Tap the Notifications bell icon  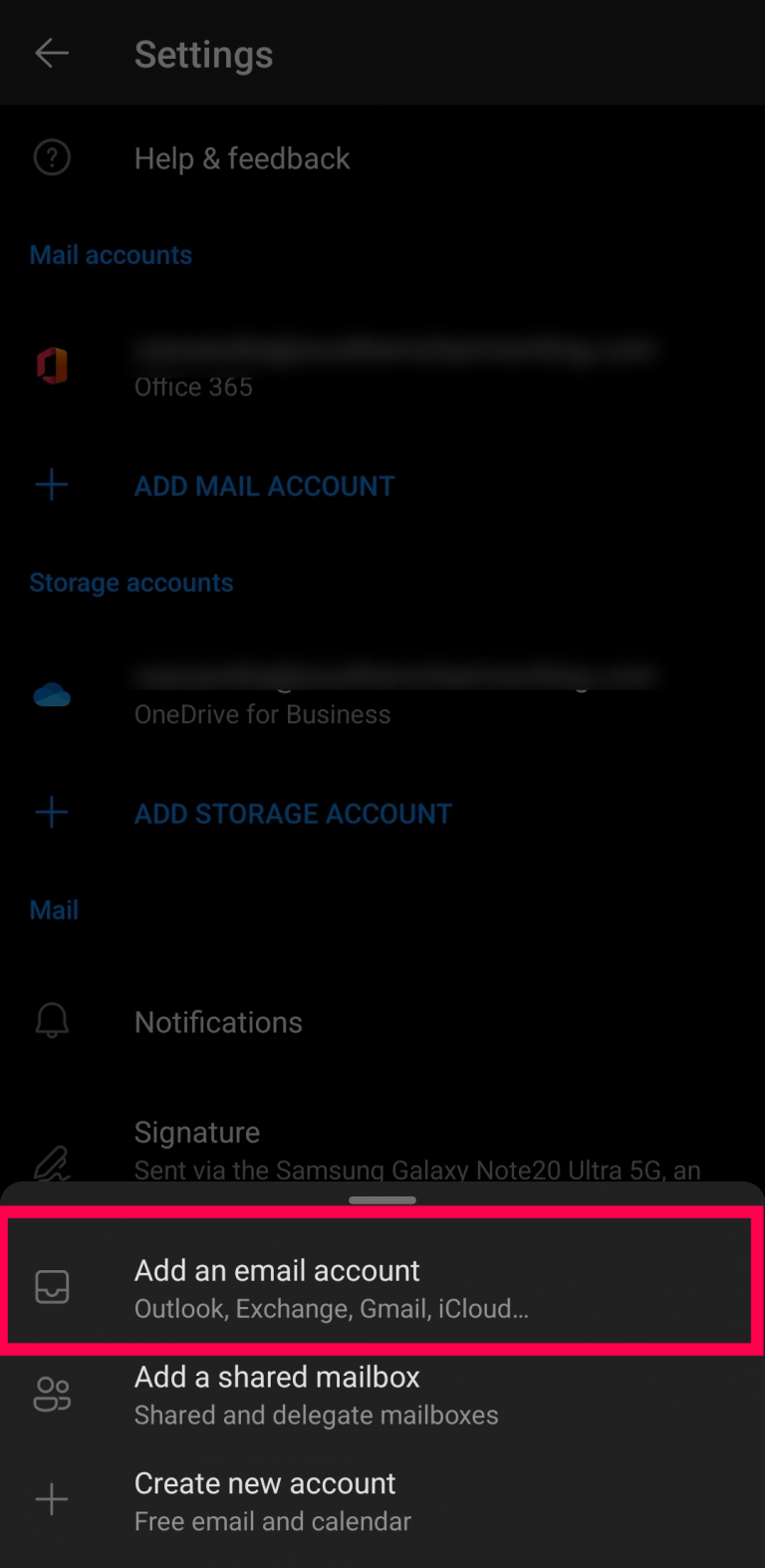coord(51,1021)
